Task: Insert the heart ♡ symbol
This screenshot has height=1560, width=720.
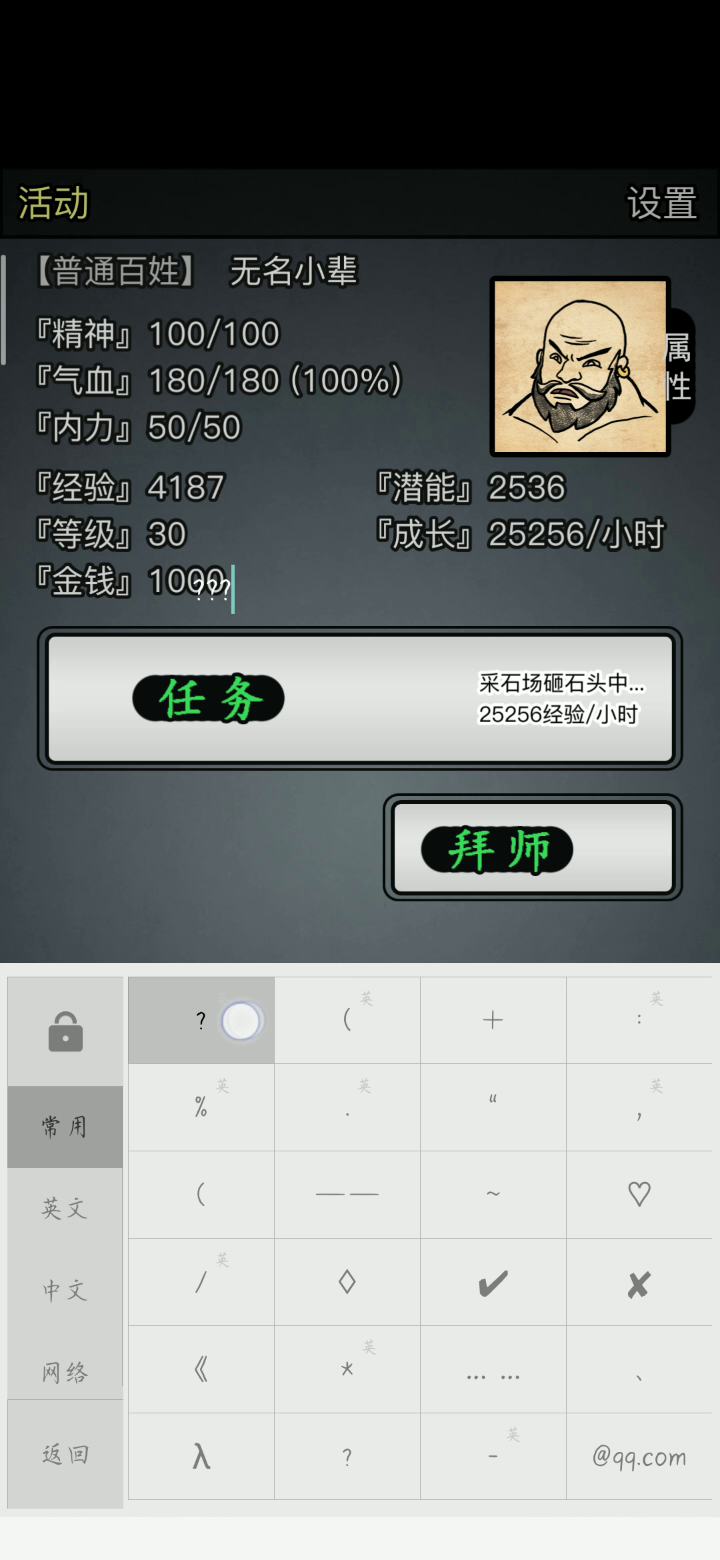Action: [639, 1193]
